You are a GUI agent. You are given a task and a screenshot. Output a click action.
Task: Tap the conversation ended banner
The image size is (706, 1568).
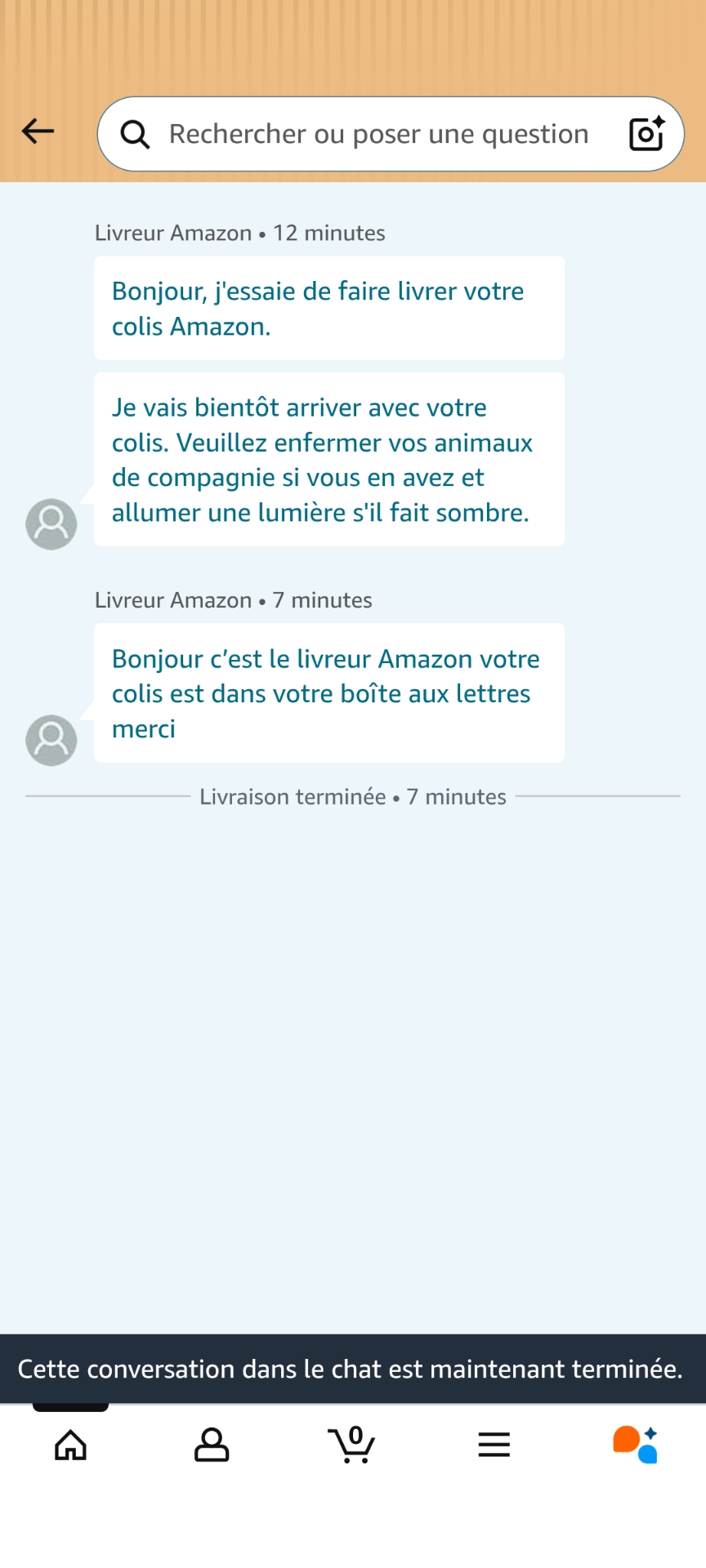click(353, 1369)
